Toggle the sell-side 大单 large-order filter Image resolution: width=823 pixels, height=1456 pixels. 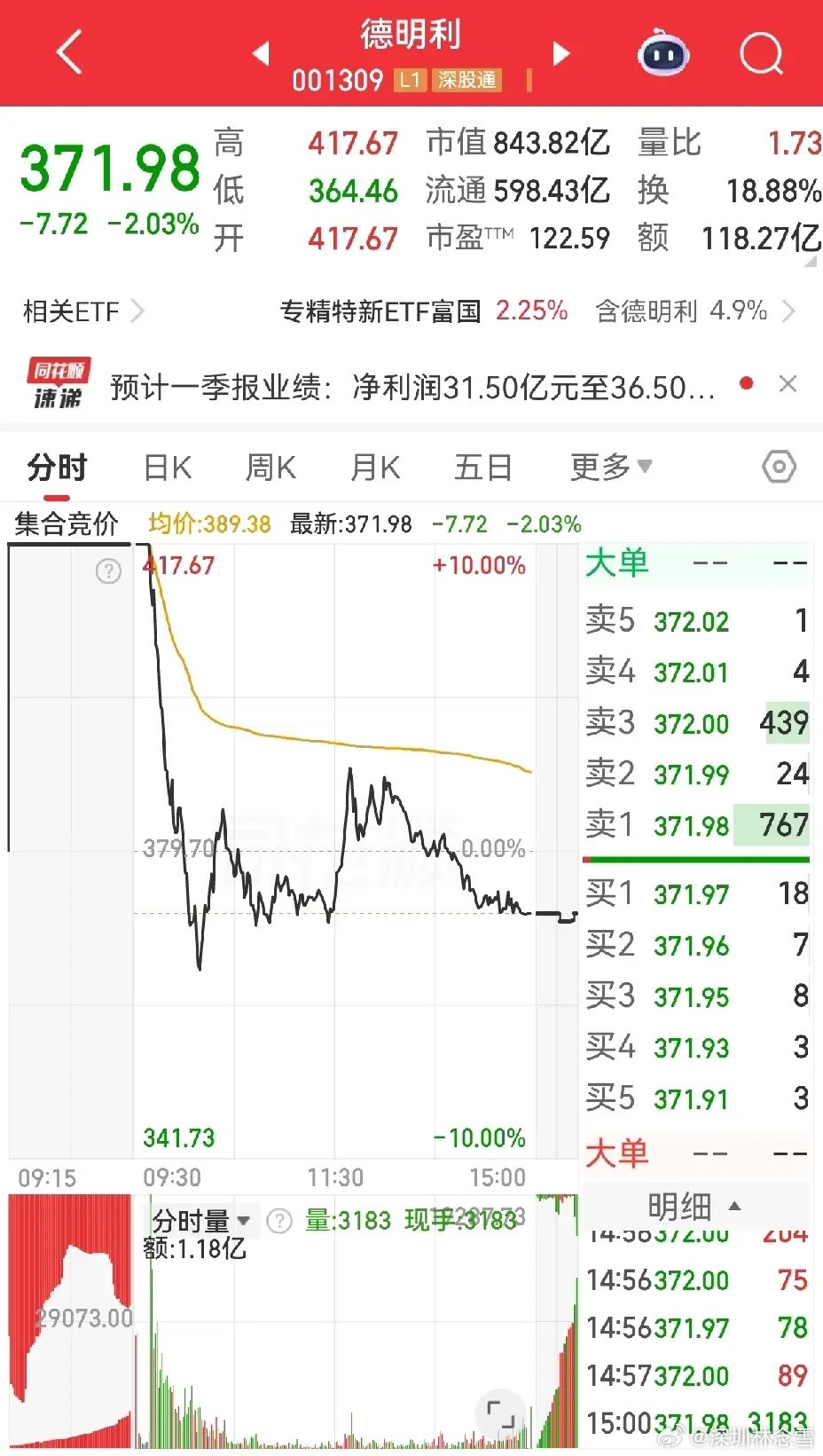pyautogui.click(x=617, y=564)
